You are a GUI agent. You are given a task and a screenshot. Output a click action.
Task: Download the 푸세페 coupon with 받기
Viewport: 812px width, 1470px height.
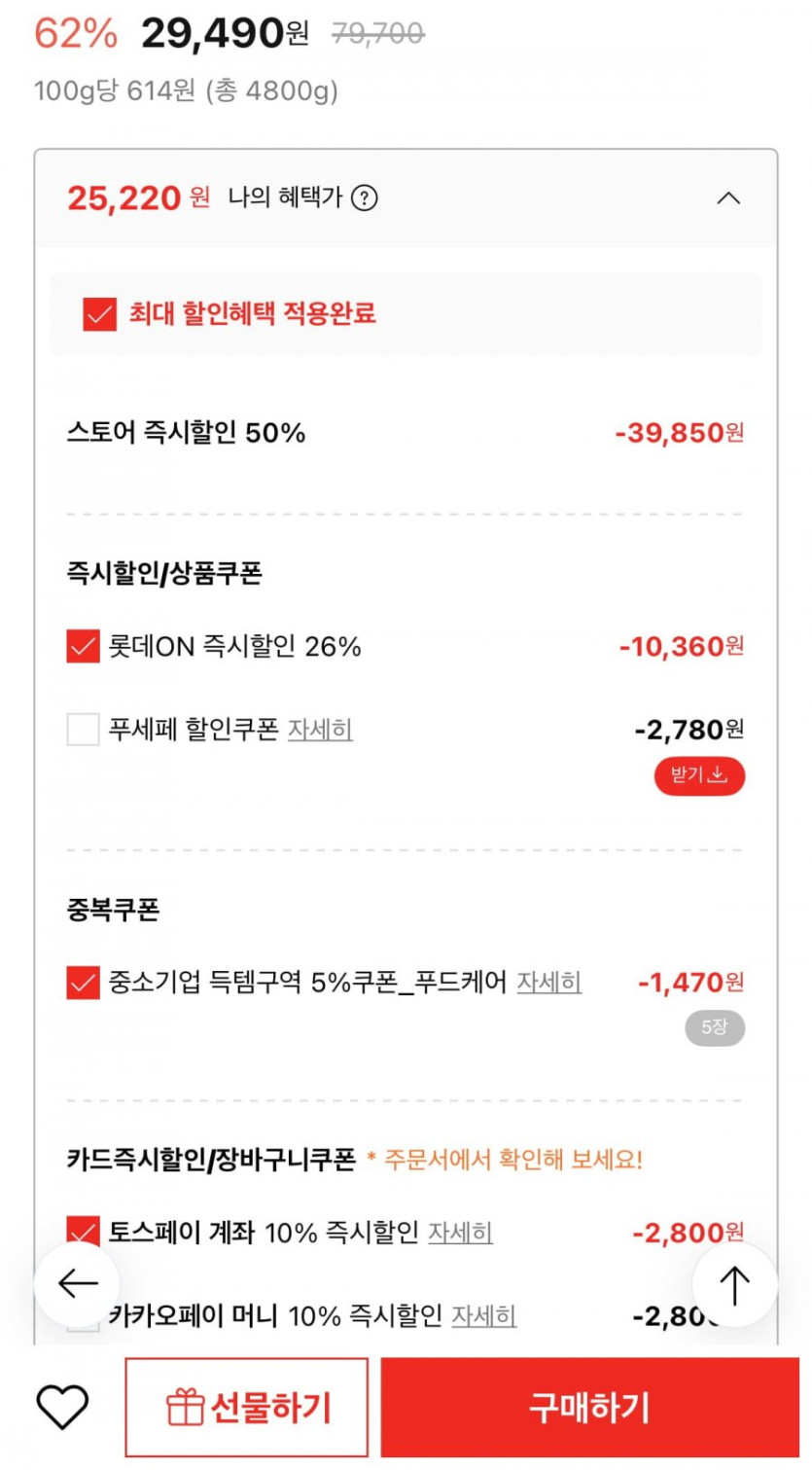click(x=698, y=775)
